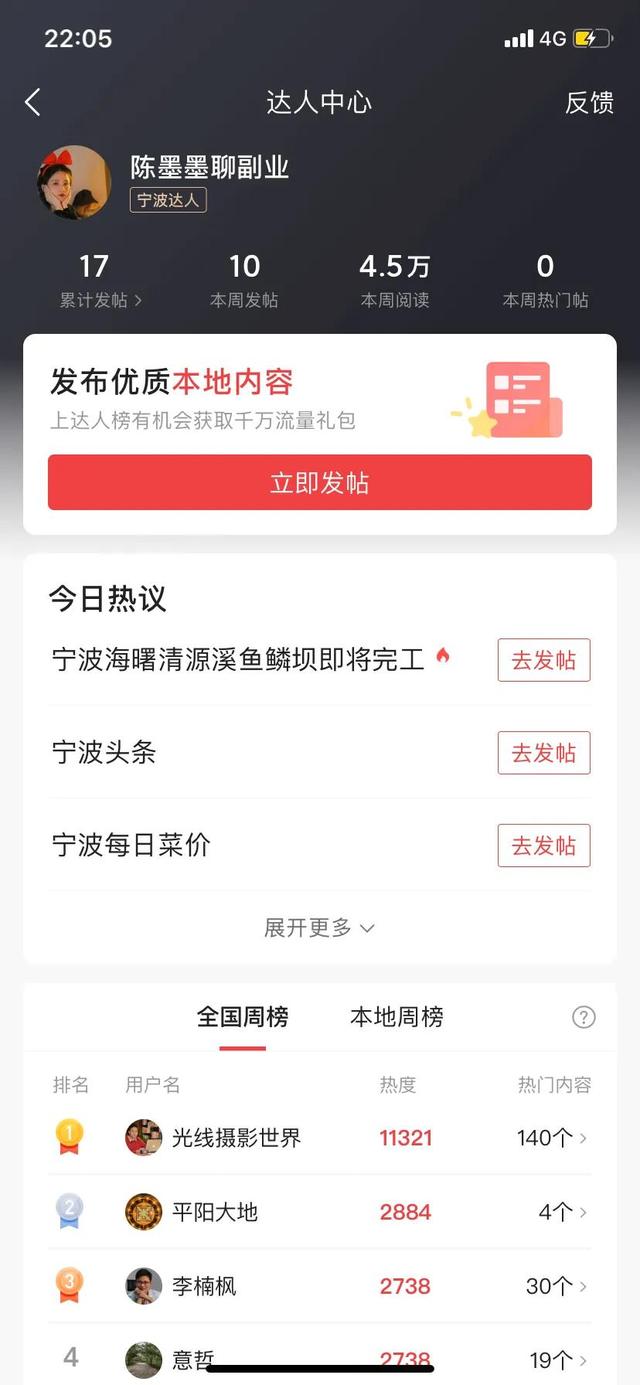Expand 展开更多 topics
The width and height of the screenshot is (640, 1385).
coord(319,928)
